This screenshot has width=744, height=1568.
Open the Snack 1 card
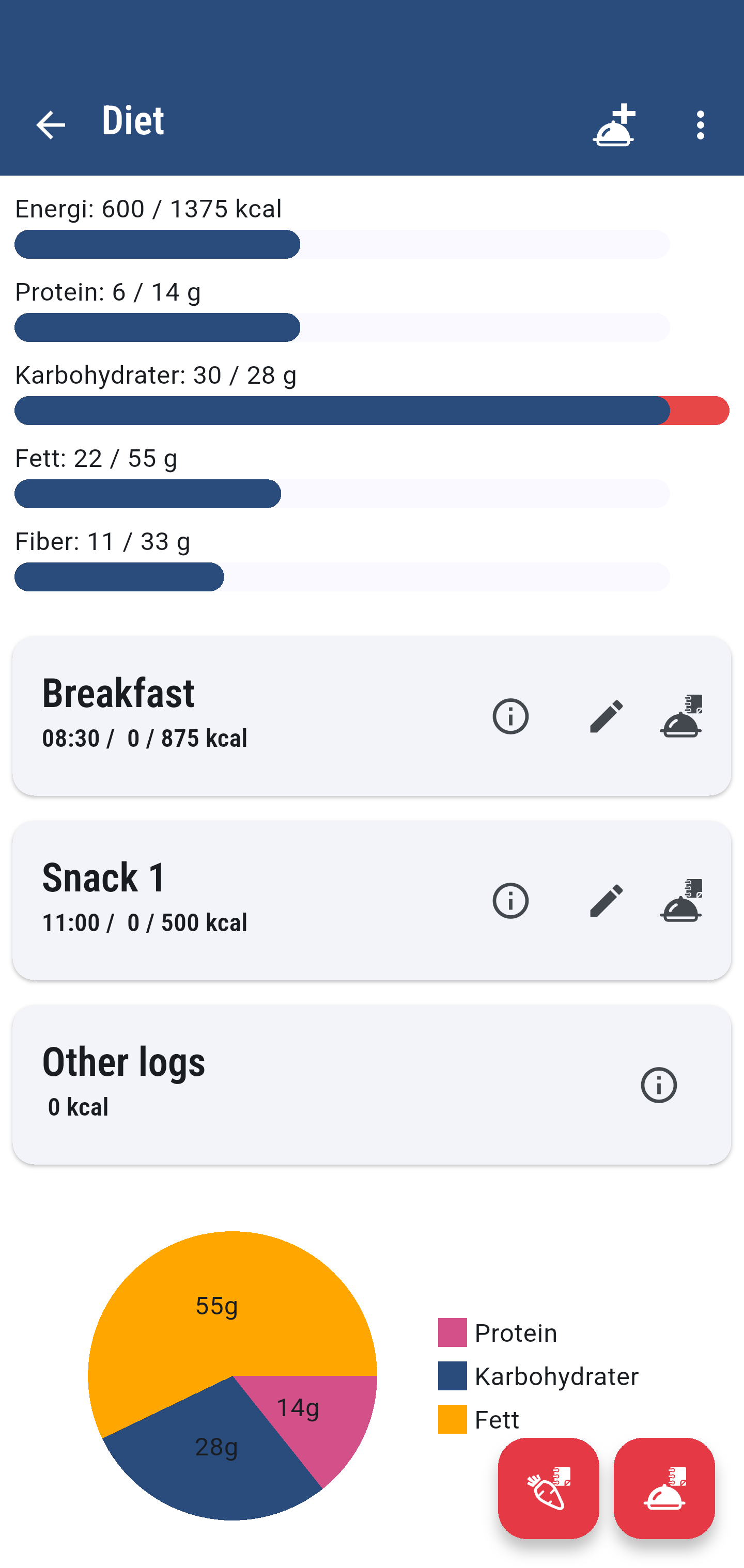[372, 900]
